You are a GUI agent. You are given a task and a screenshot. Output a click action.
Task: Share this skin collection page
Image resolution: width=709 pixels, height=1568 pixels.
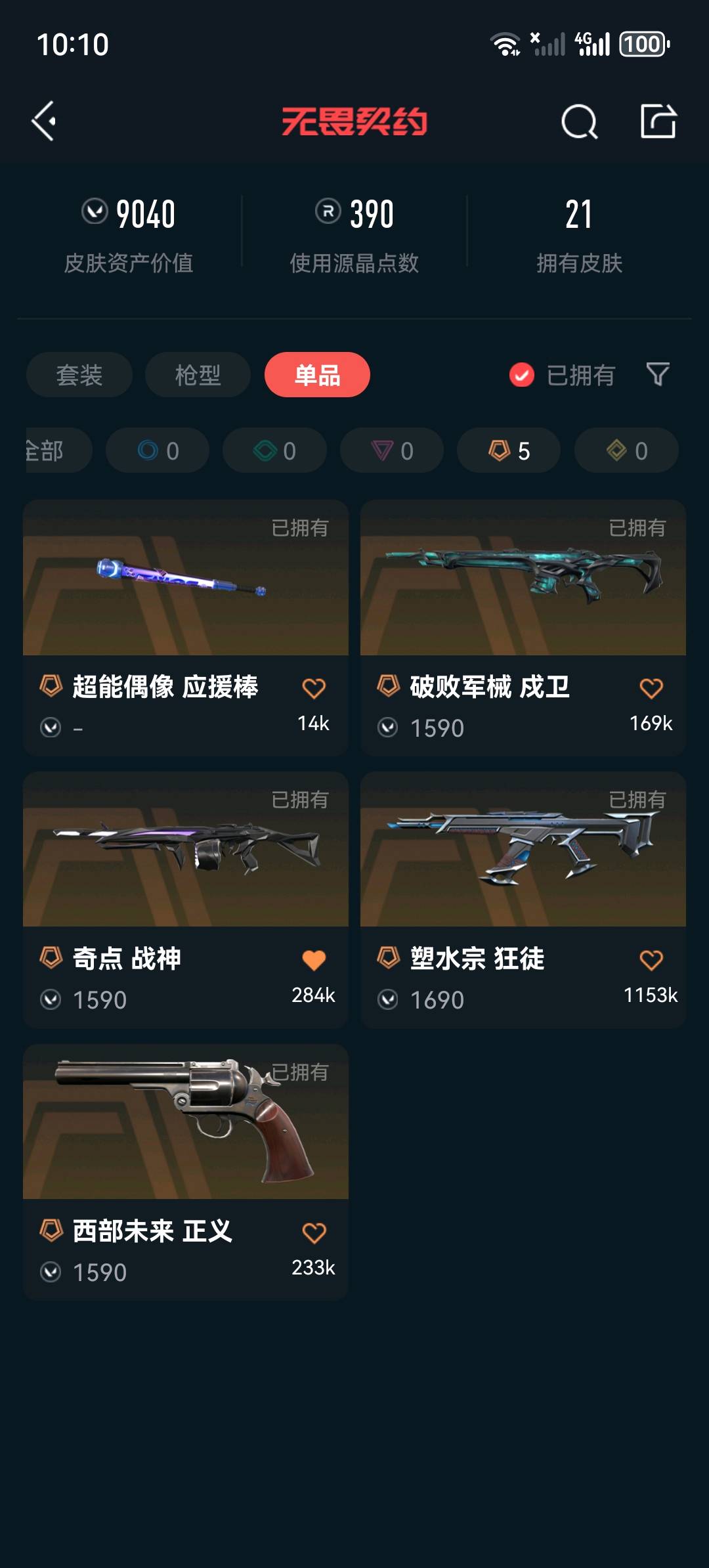pyautogui.click(x=658, y=121)
